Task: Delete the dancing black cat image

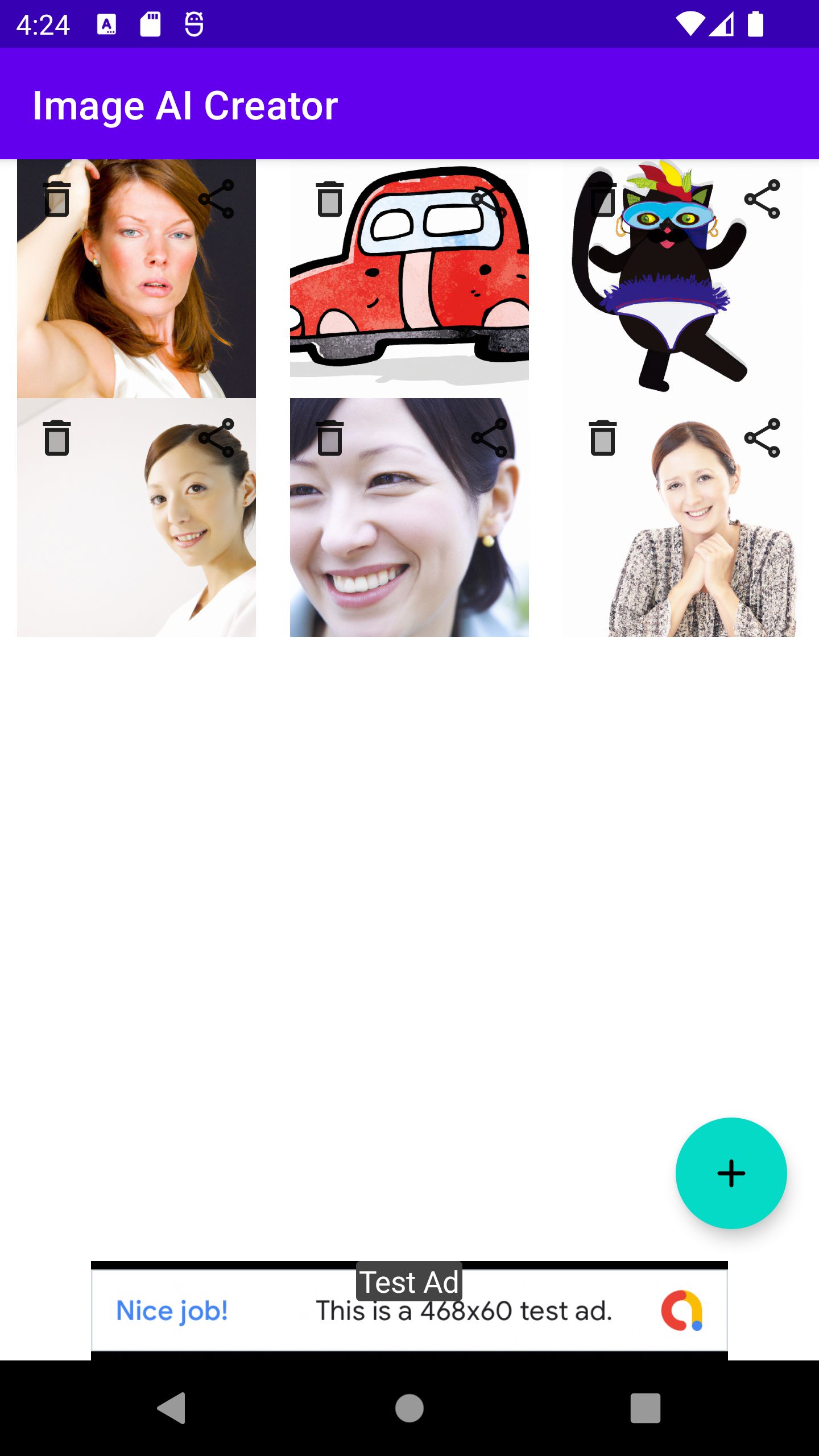Action: click(x=603, y=199)
